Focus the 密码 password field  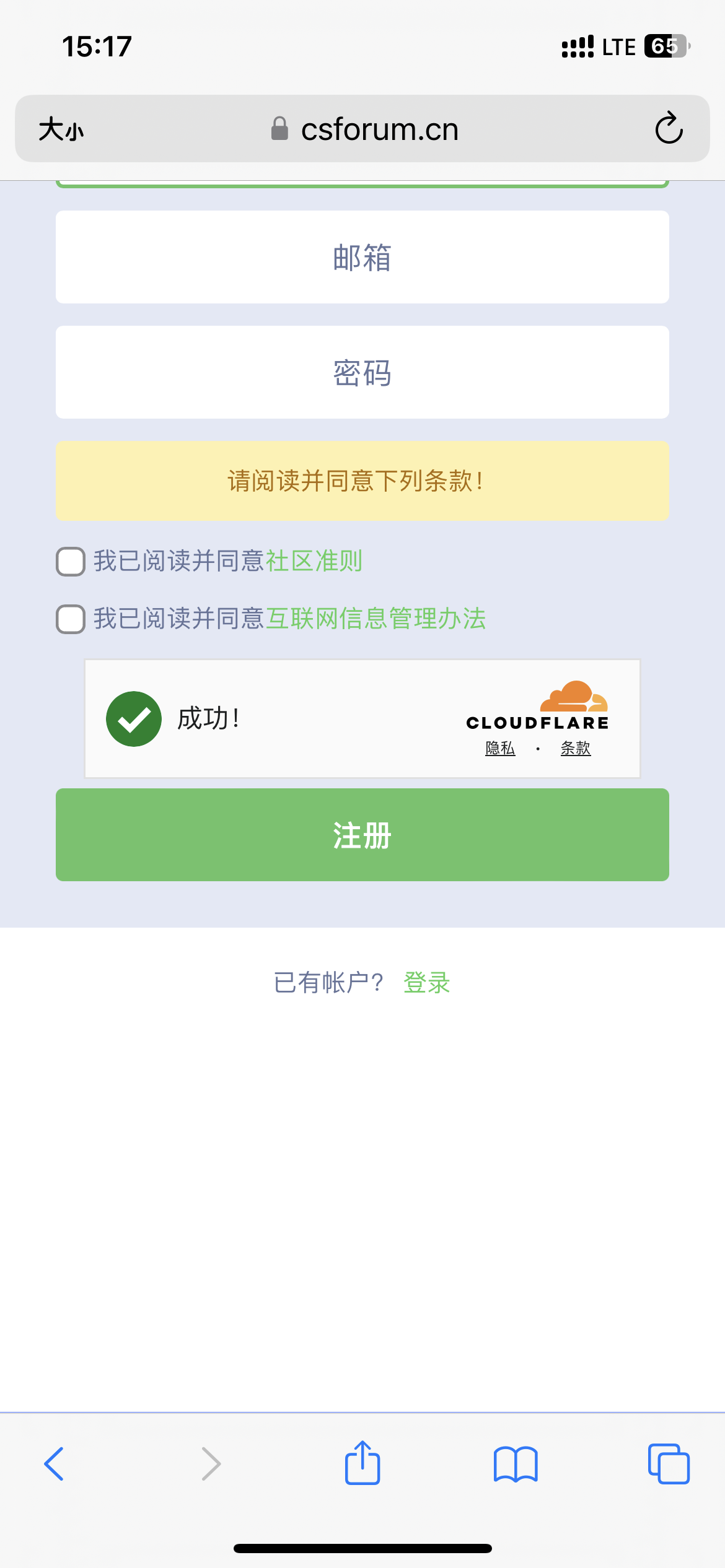point(362,372)
